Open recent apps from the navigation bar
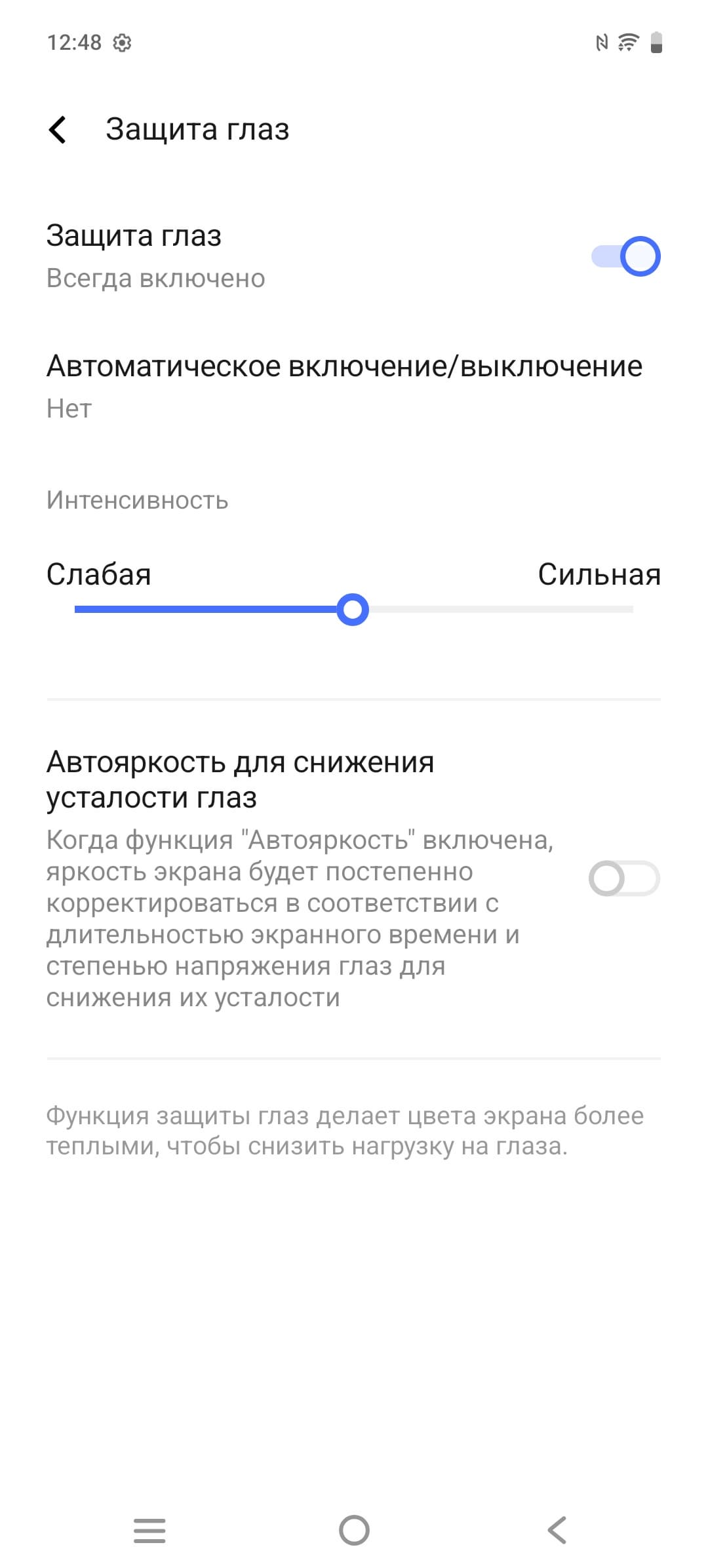708x1568 pixels. pyautogui.click(x=149, y=1531)
